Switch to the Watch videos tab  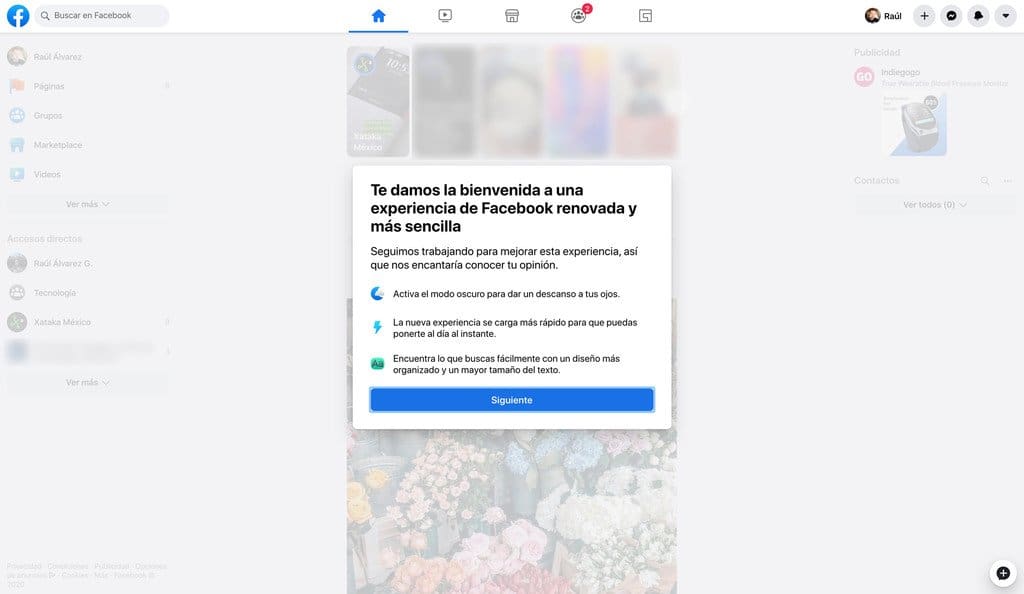coord(445,16)
